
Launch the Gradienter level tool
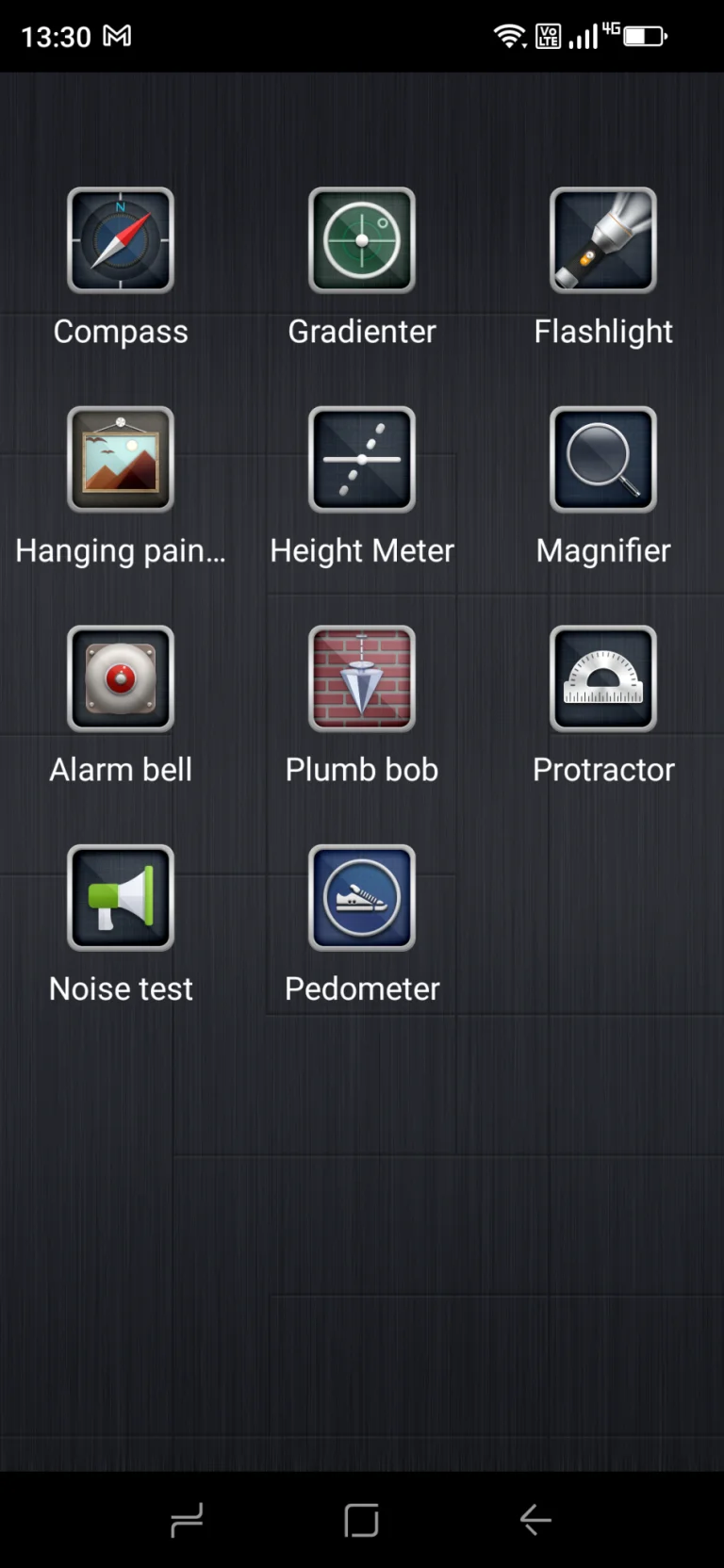(x=362, y=239)
